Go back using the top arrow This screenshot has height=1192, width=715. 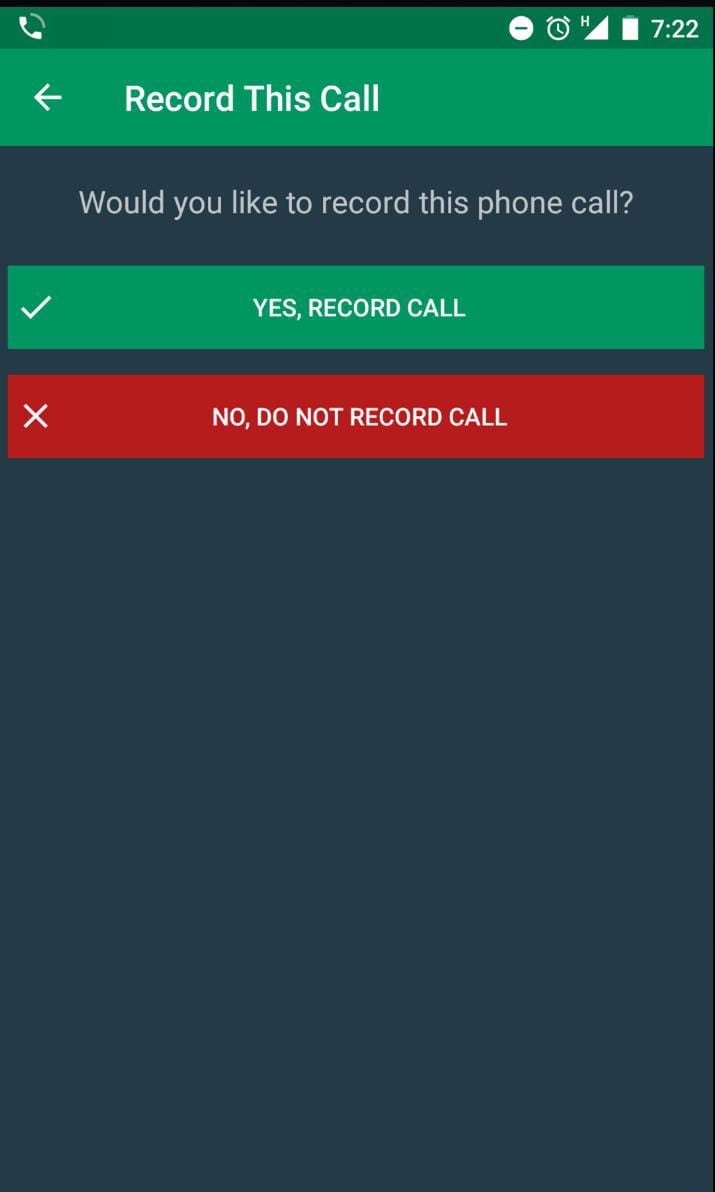[x=48, y=98]
